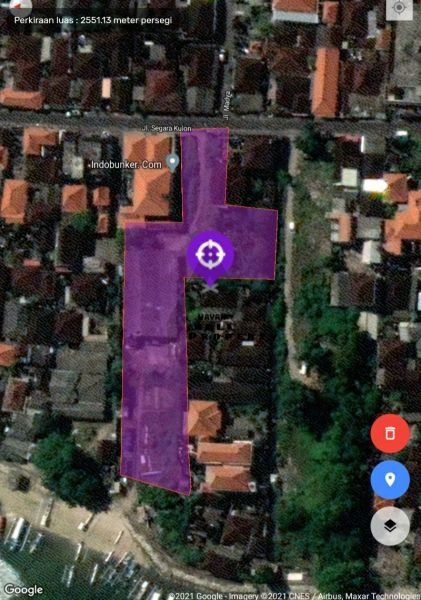Open the map layers button
The image size is (421, 600).
pyautogui.click(x=390, y=526)
